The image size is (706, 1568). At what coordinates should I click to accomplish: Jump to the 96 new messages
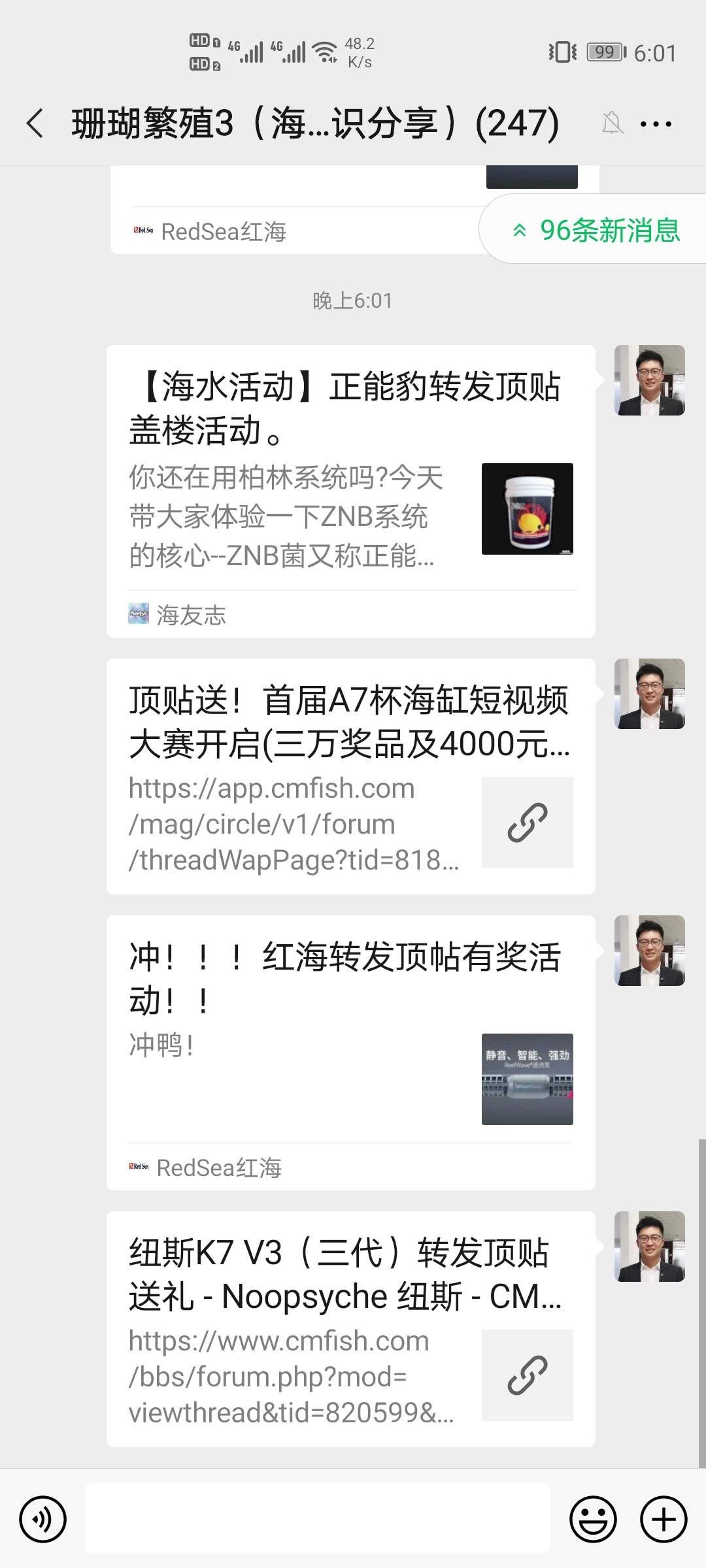coord(596,230)
